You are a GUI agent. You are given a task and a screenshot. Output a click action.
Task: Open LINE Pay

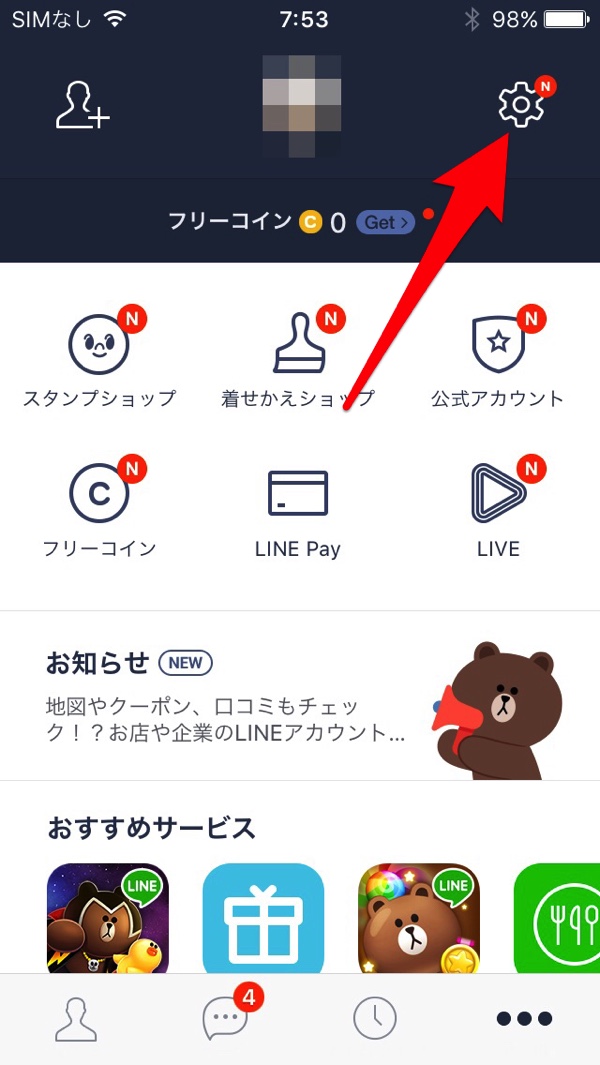point(298,510)
